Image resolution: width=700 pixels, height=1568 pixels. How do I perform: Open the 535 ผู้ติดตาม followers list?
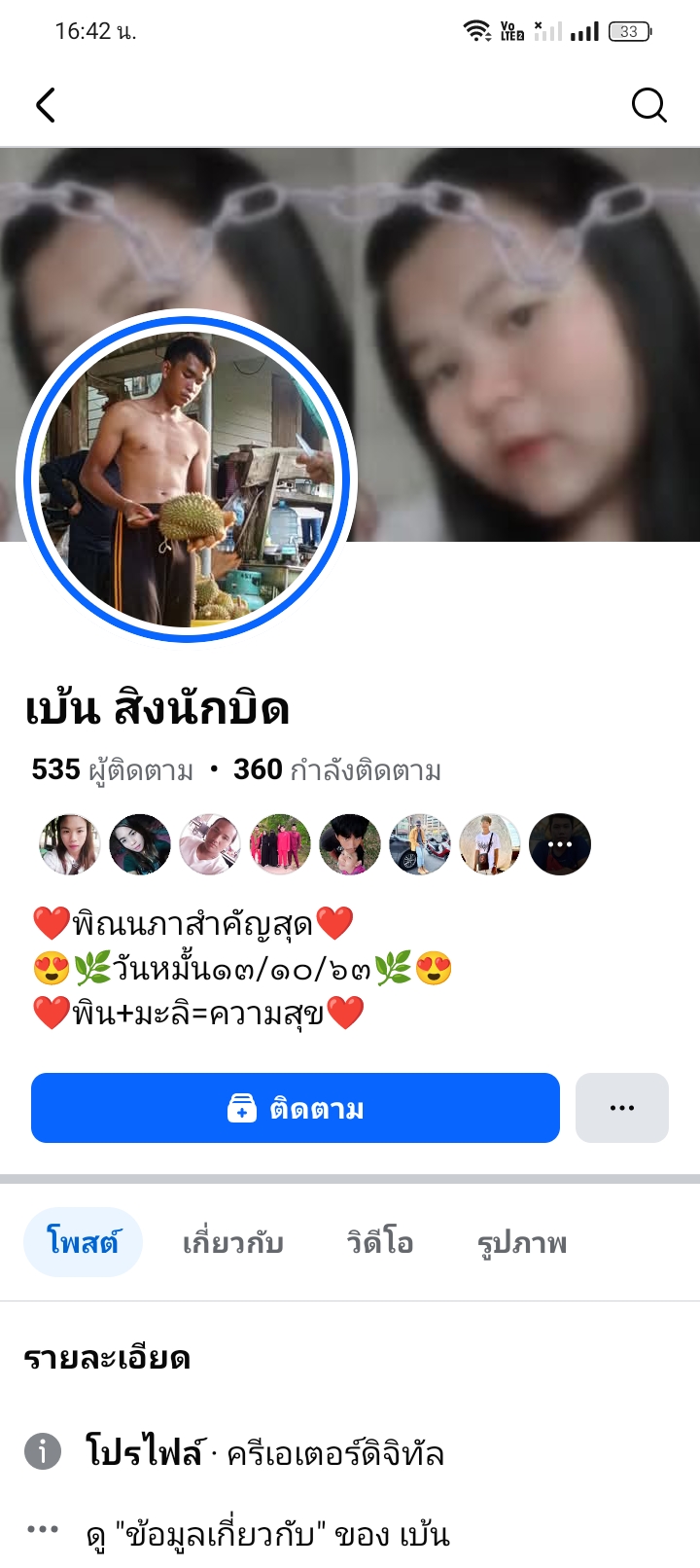click(x=113, y=770)
